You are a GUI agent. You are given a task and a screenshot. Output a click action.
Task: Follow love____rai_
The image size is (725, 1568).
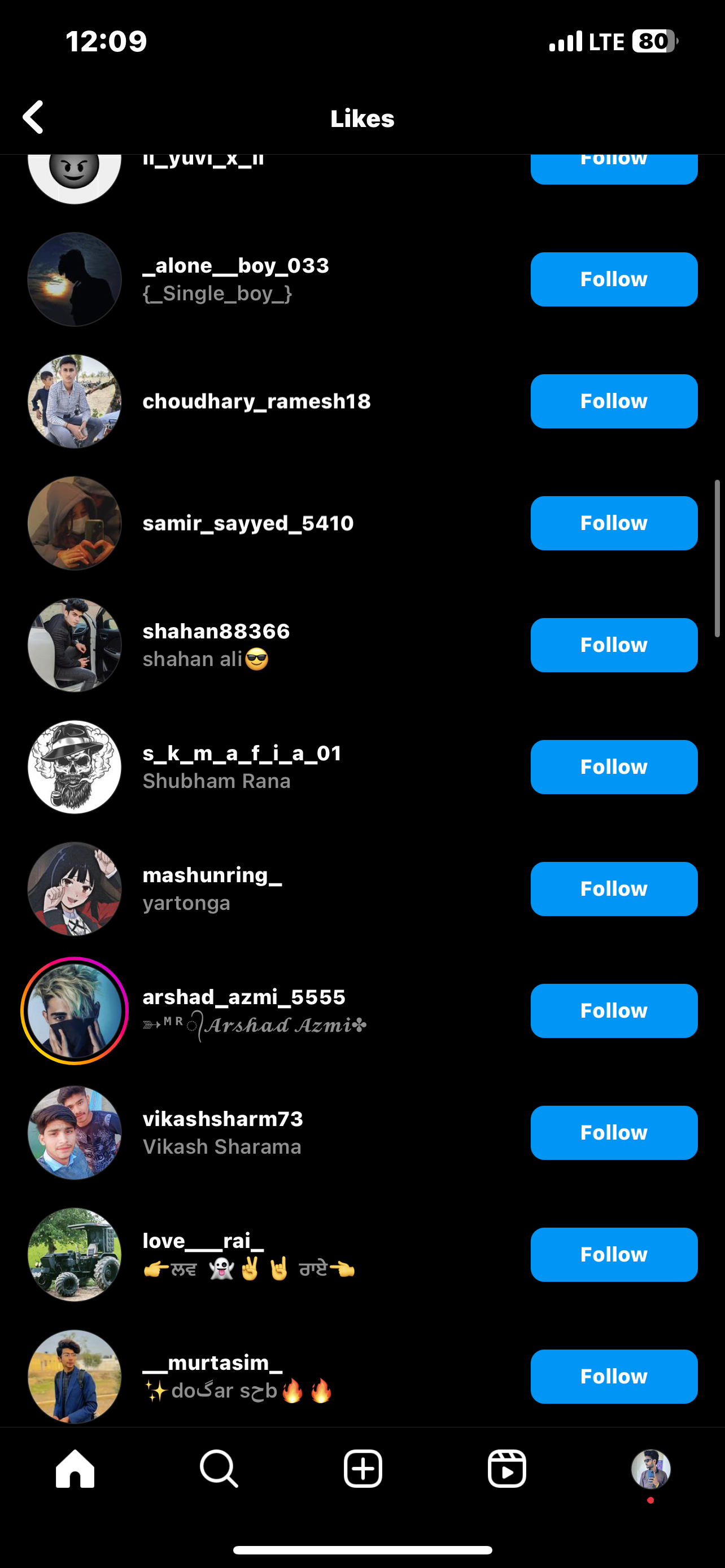tap(613, 1255)
